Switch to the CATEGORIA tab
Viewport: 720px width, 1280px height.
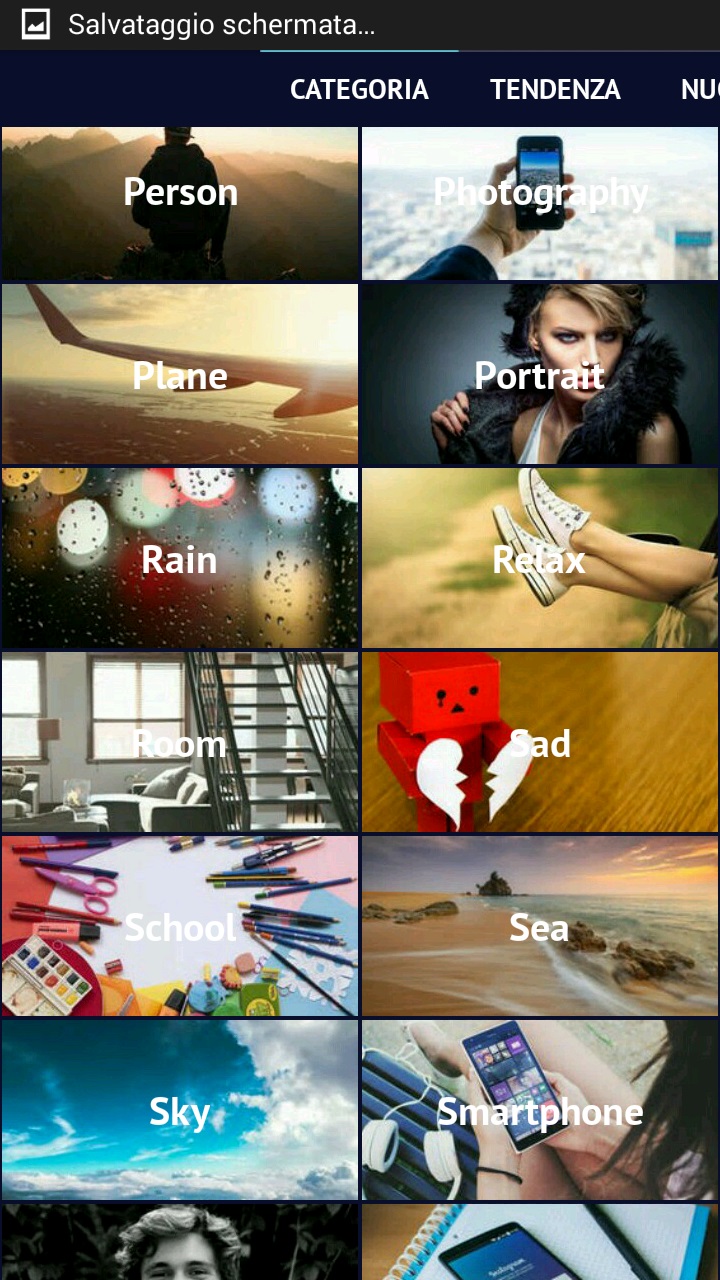359,89
